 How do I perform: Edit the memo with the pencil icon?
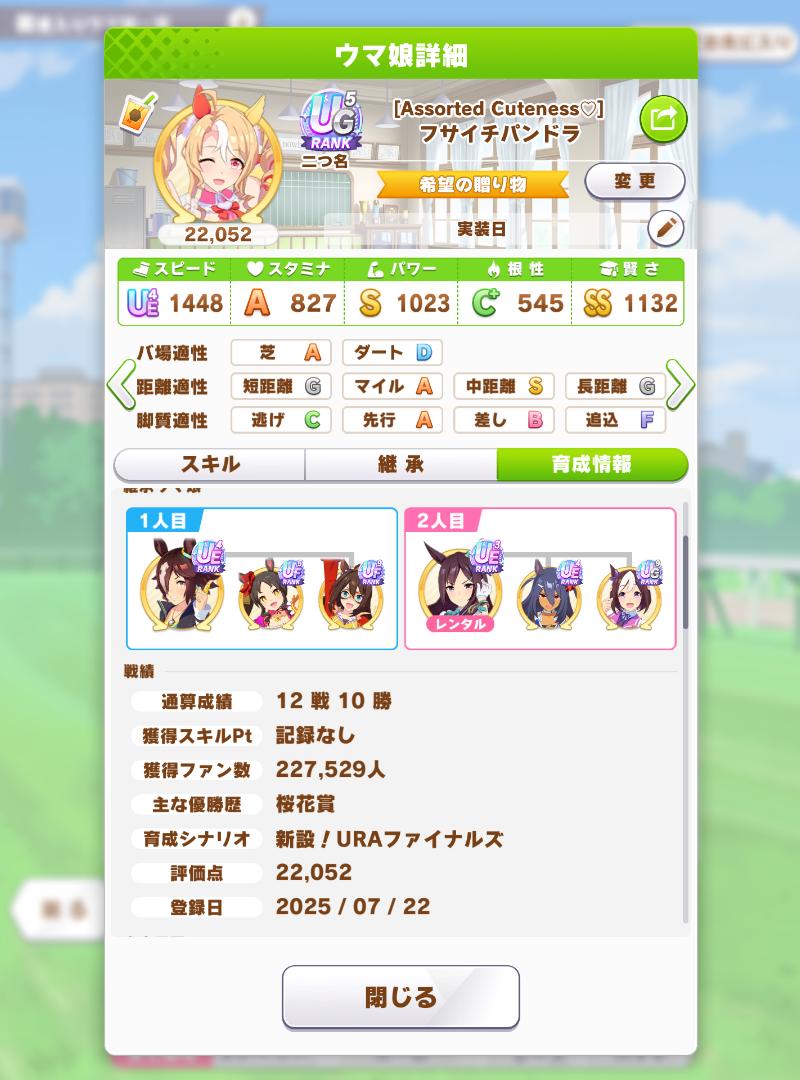click(666, 229)
